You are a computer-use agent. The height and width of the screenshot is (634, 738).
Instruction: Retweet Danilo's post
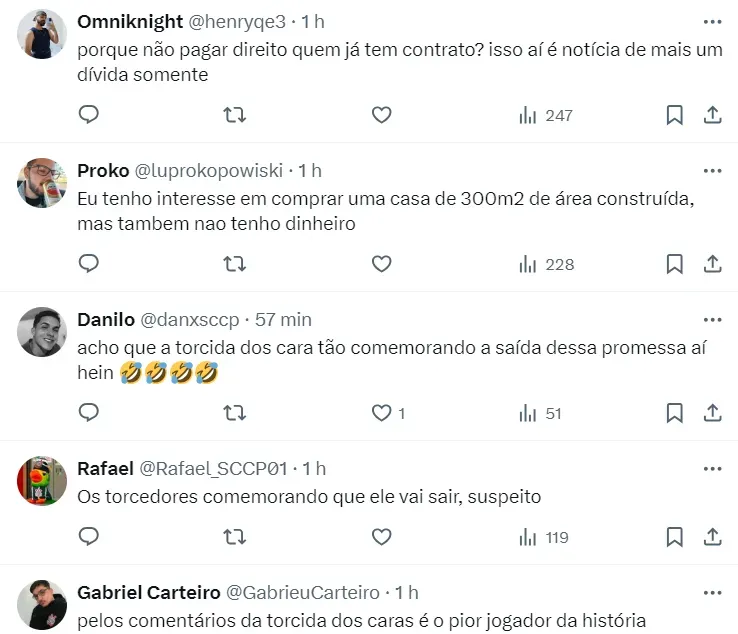coord(235,413)
